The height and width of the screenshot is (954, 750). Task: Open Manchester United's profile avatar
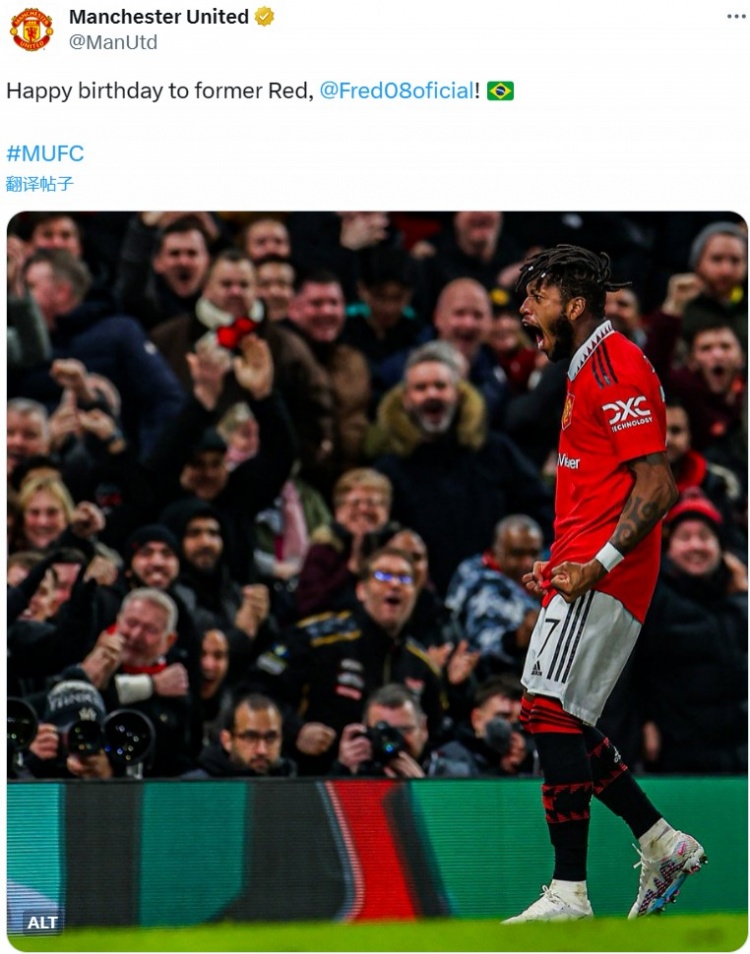click(31, 29)
